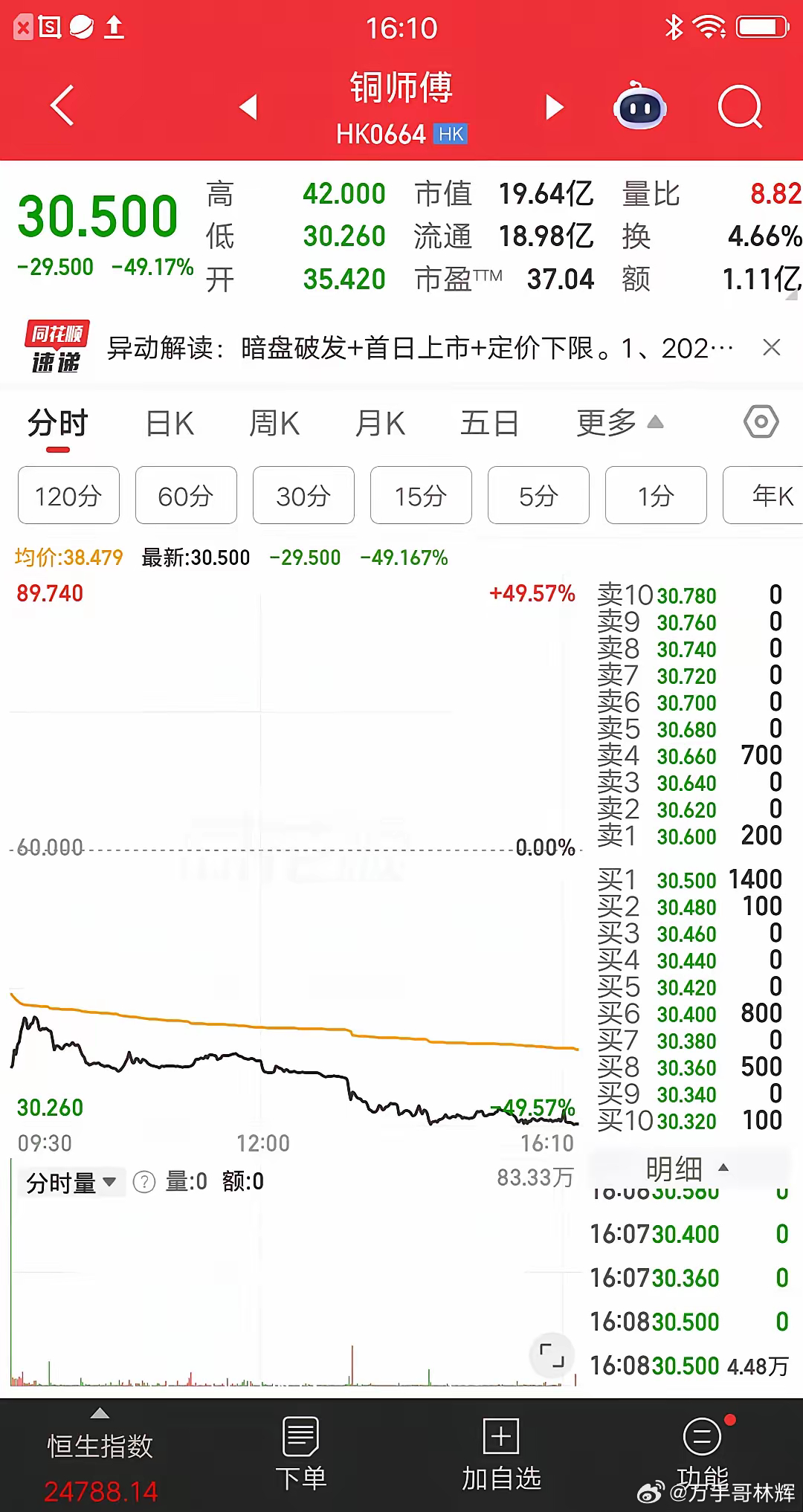
Task: Tap the back arrow to exit 铜师傅 page
Action: point(62,104)
